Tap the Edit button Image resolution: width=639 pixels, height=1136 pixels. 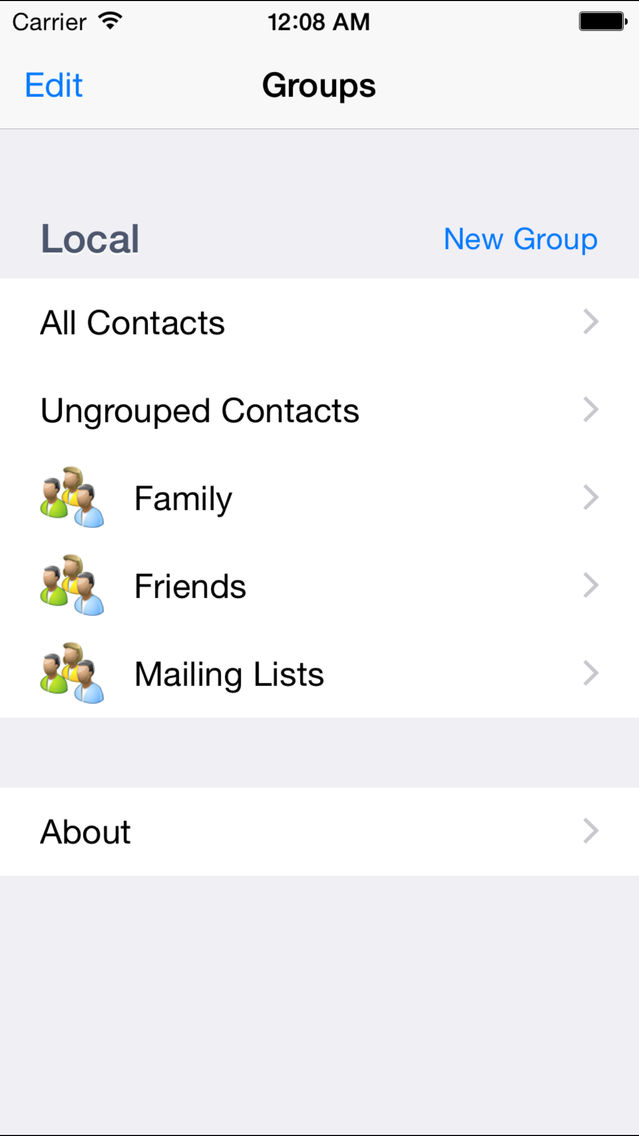(x=54, y=85)
